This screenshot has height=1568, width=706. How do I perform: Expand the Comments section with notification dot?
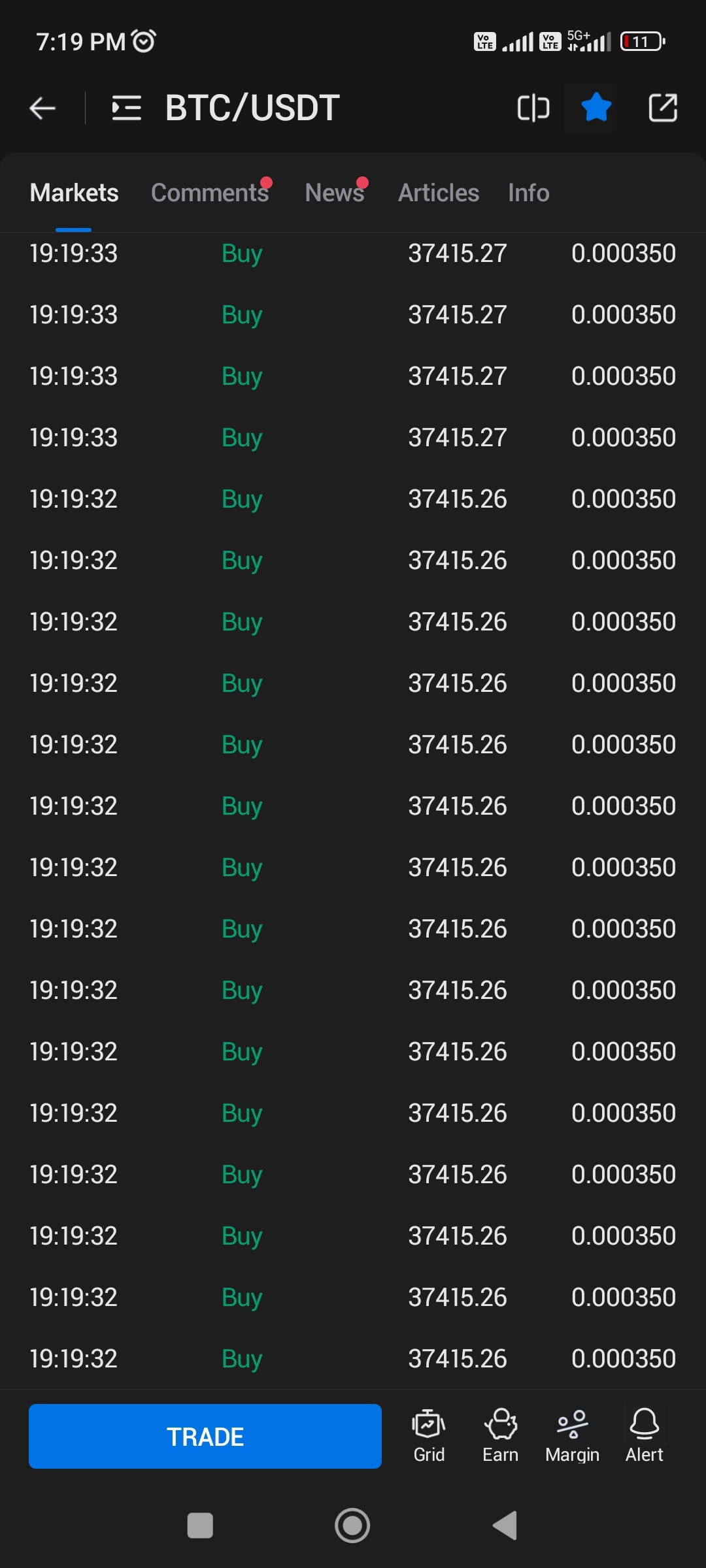point(210,192)
